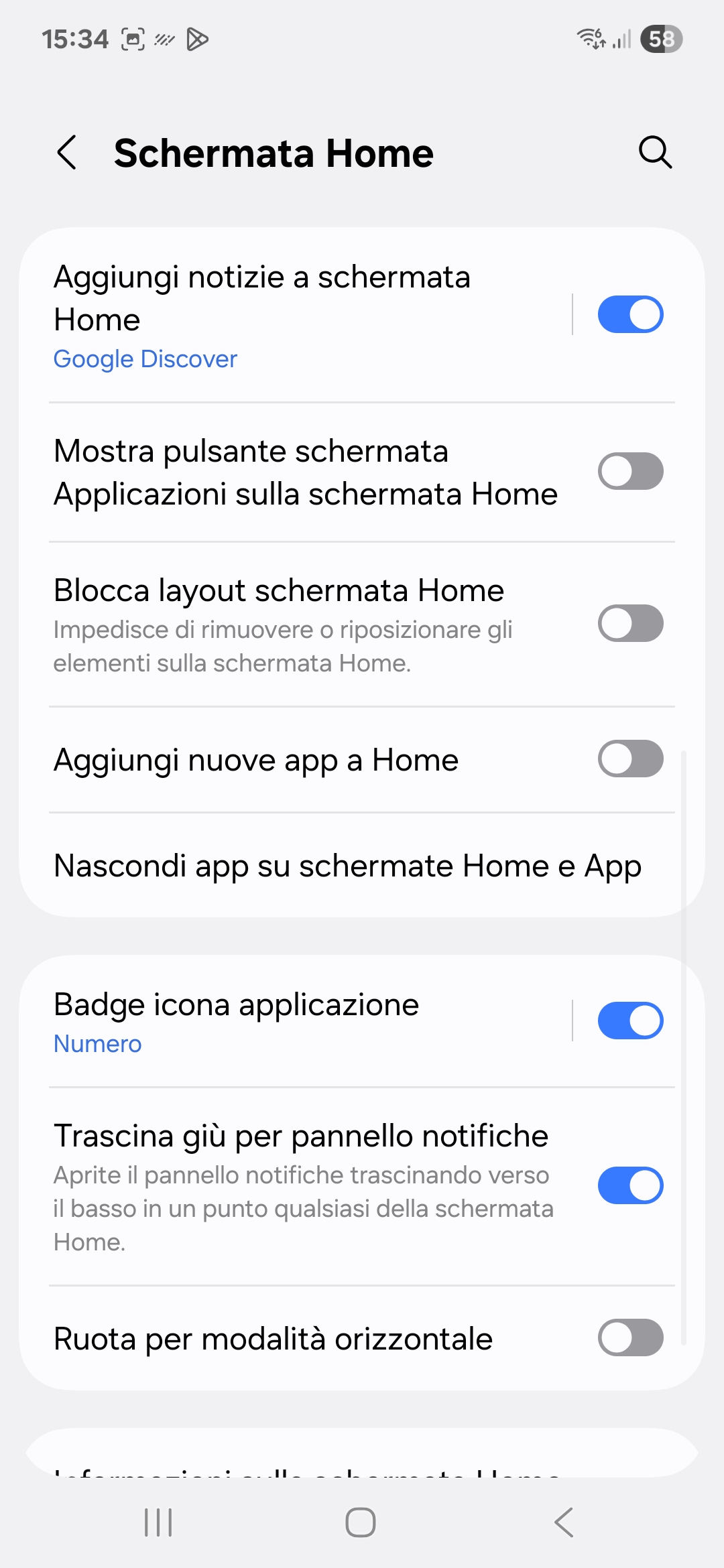The height and width of the screenshot is (1568, 724).
Task: Turn off the Google Discover news toggle
Action: (630, 314)
